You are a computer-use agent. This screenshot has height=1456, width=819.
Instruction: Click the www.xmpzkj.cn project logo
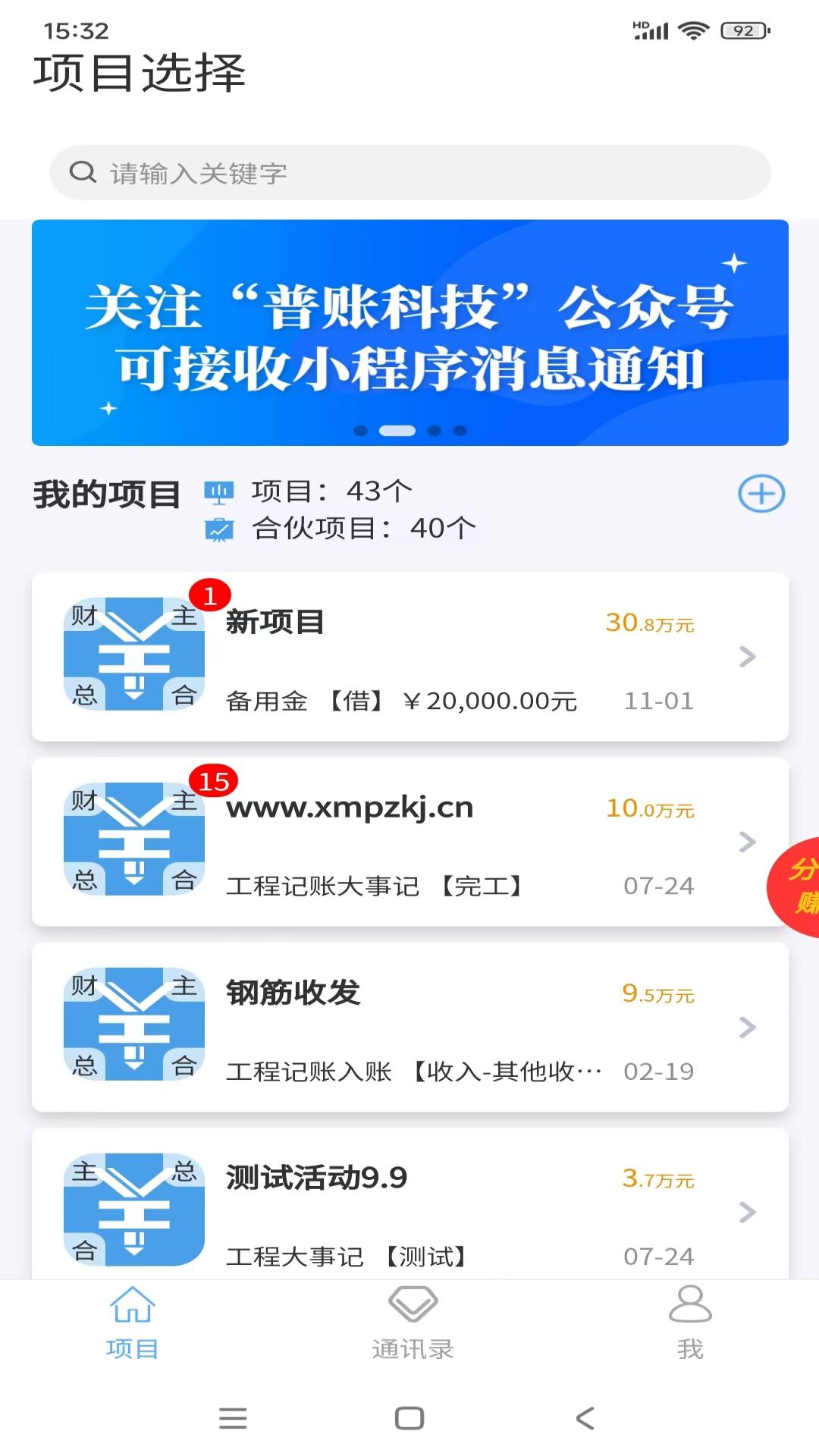pyautogui.click(x=133, y=840)
